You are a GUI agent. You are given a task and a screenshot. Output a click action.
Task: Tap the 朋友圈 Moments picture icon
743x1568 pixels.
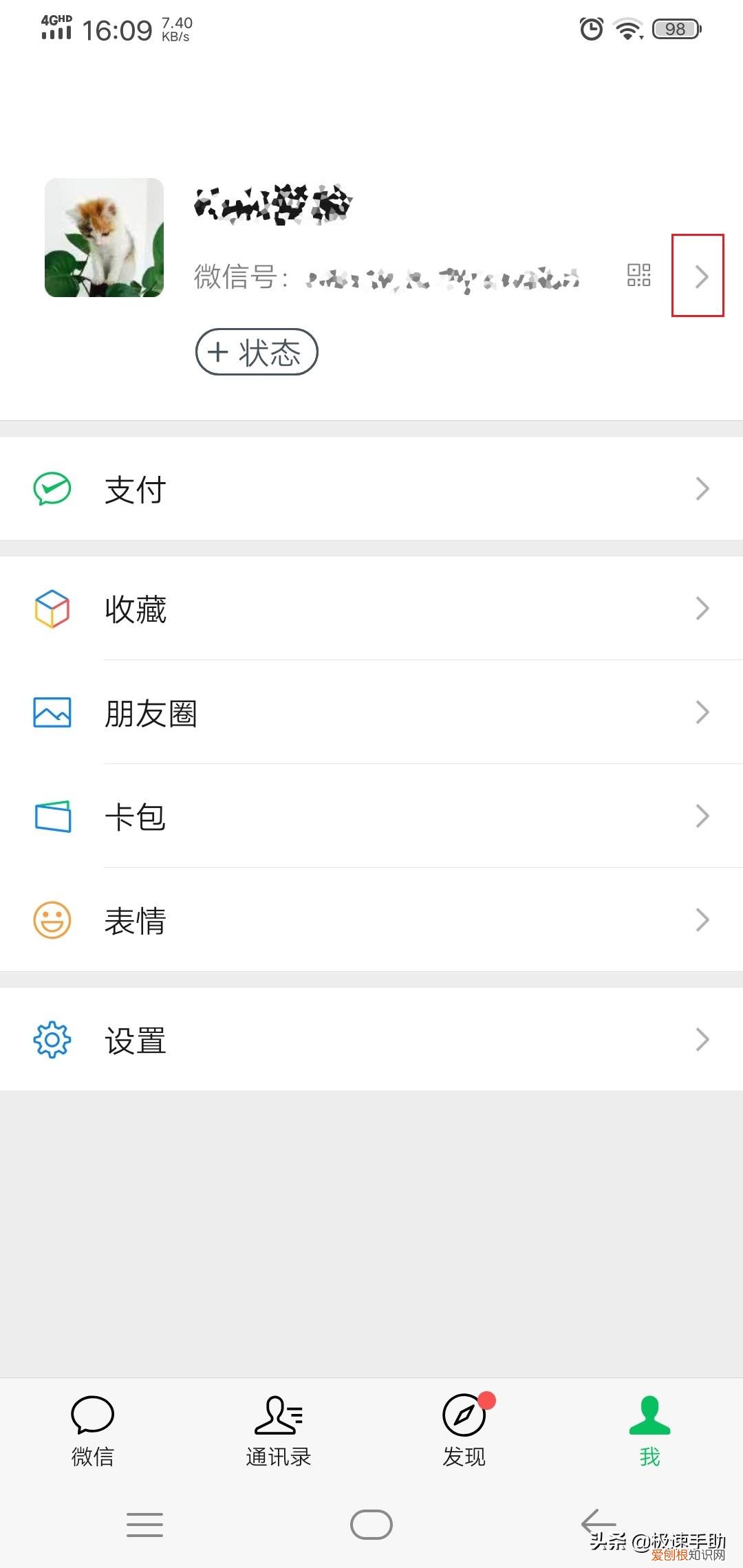[52, 713]
